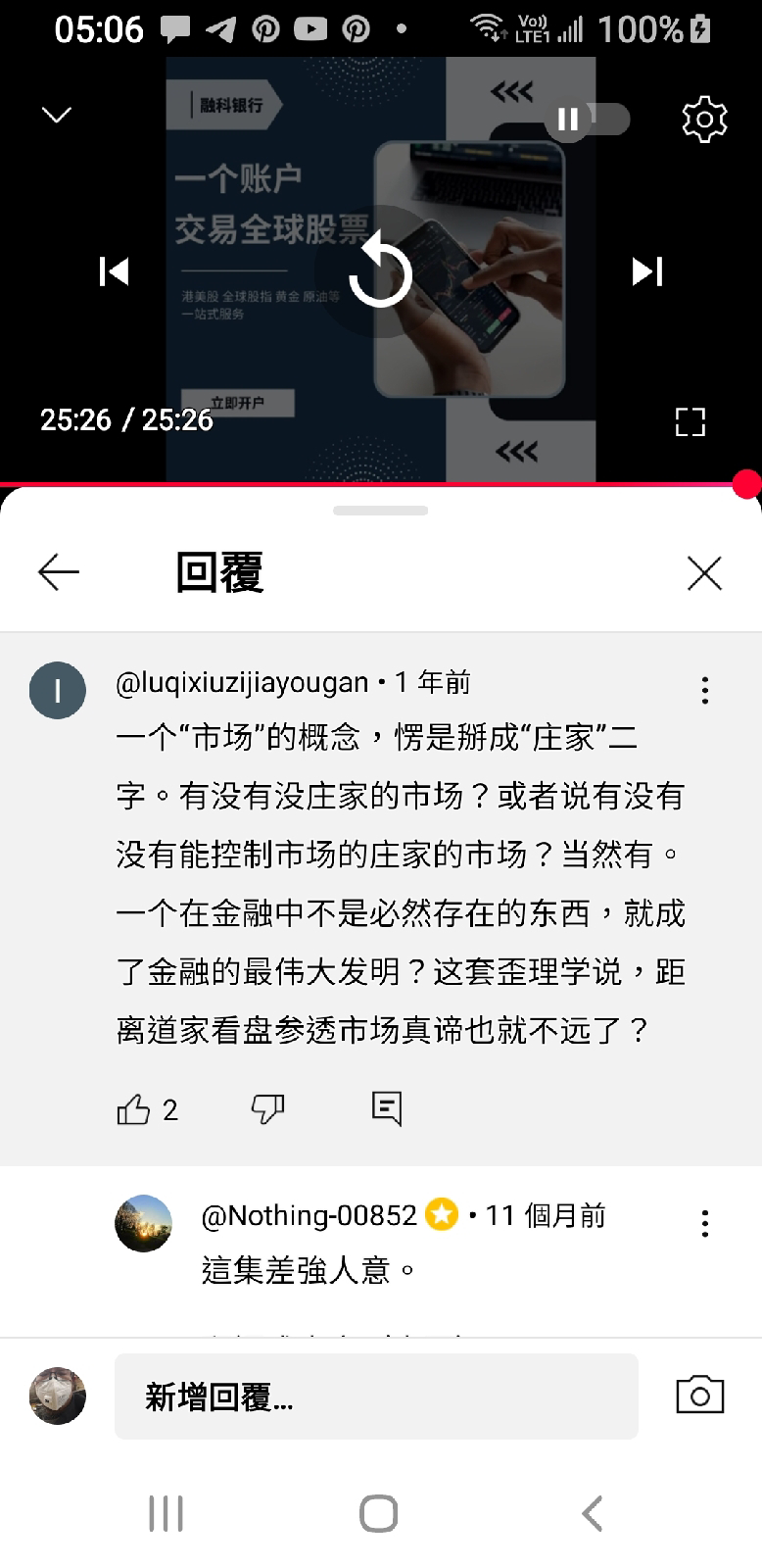Go back from replies panel
Viewport: 762px width, 1568px height.
tap(59, 572)
